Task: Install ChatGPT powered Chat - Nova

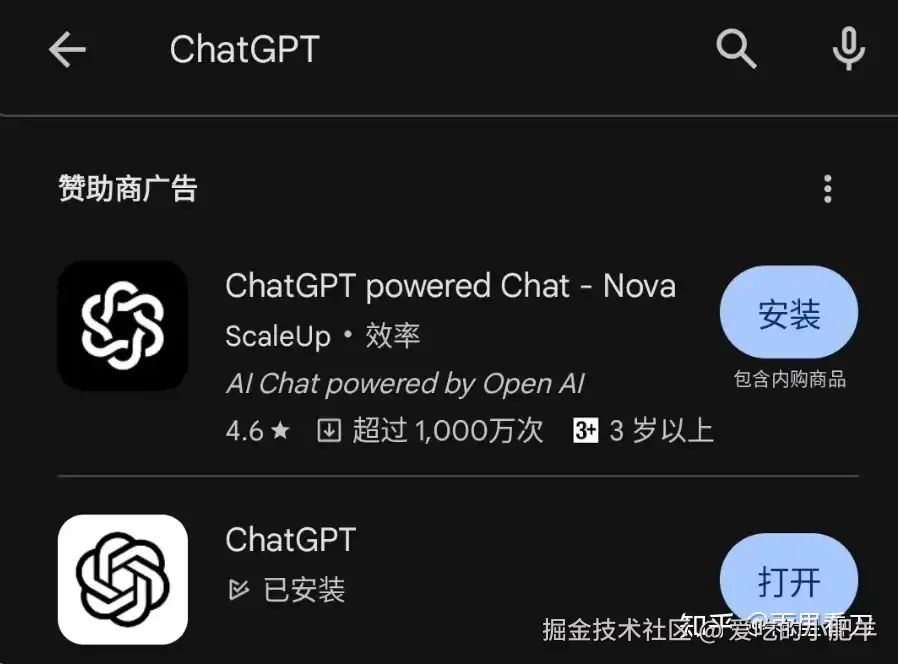Action: point(788,314)
